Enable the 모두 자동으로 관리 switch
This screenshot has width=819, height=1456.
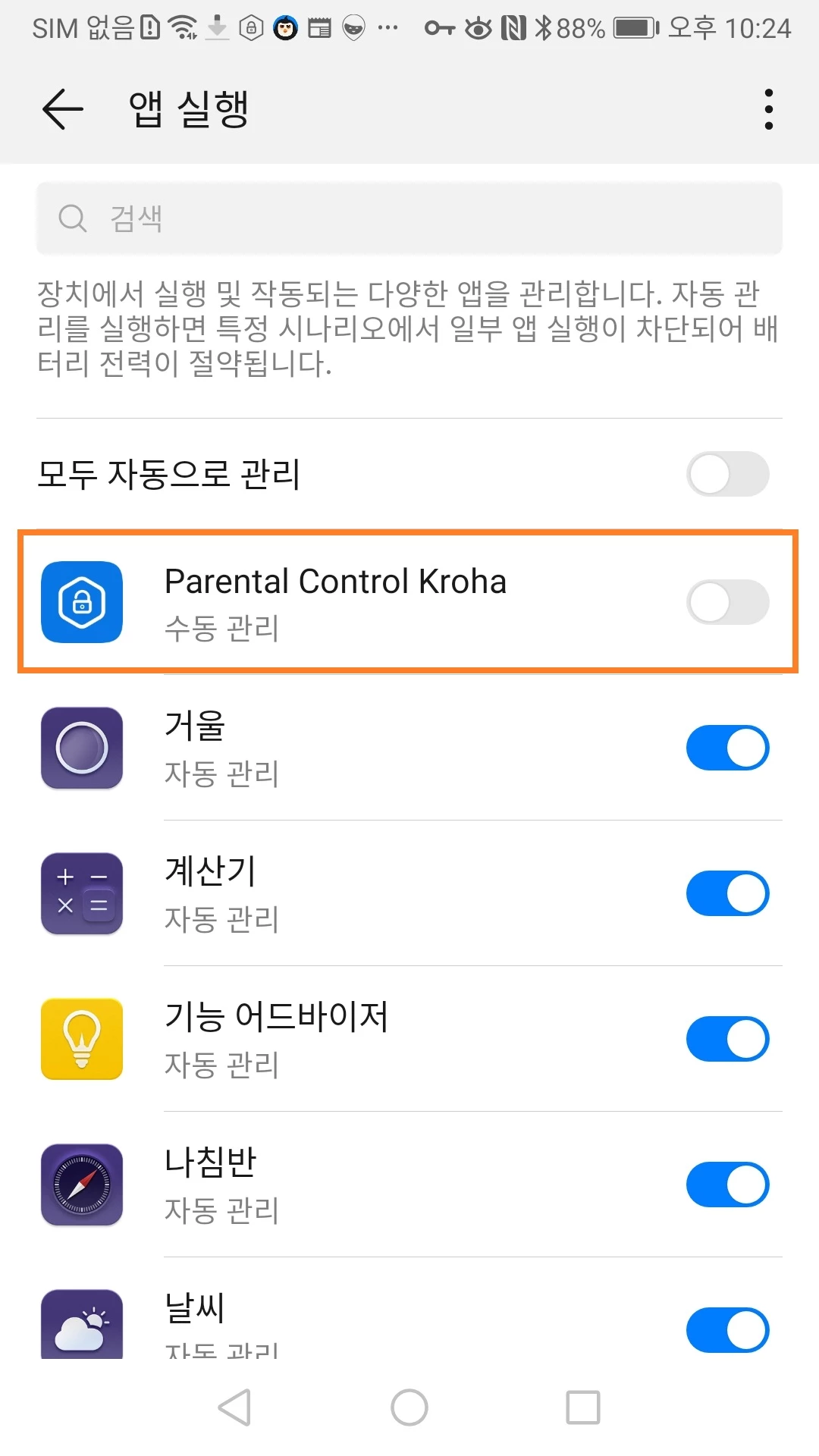pos(727,474)
